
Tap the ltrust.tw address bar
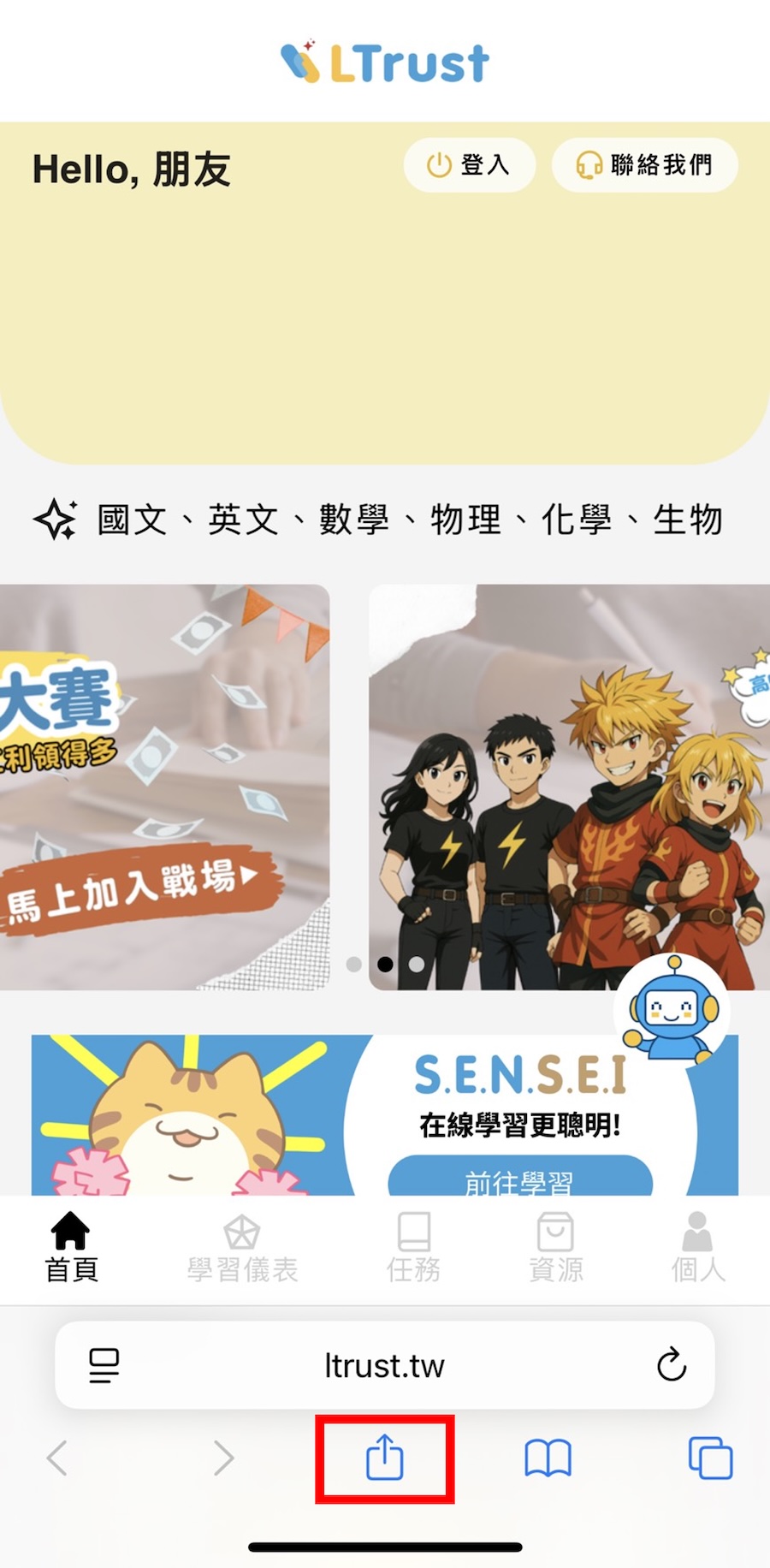click(x=385, y=1365)
